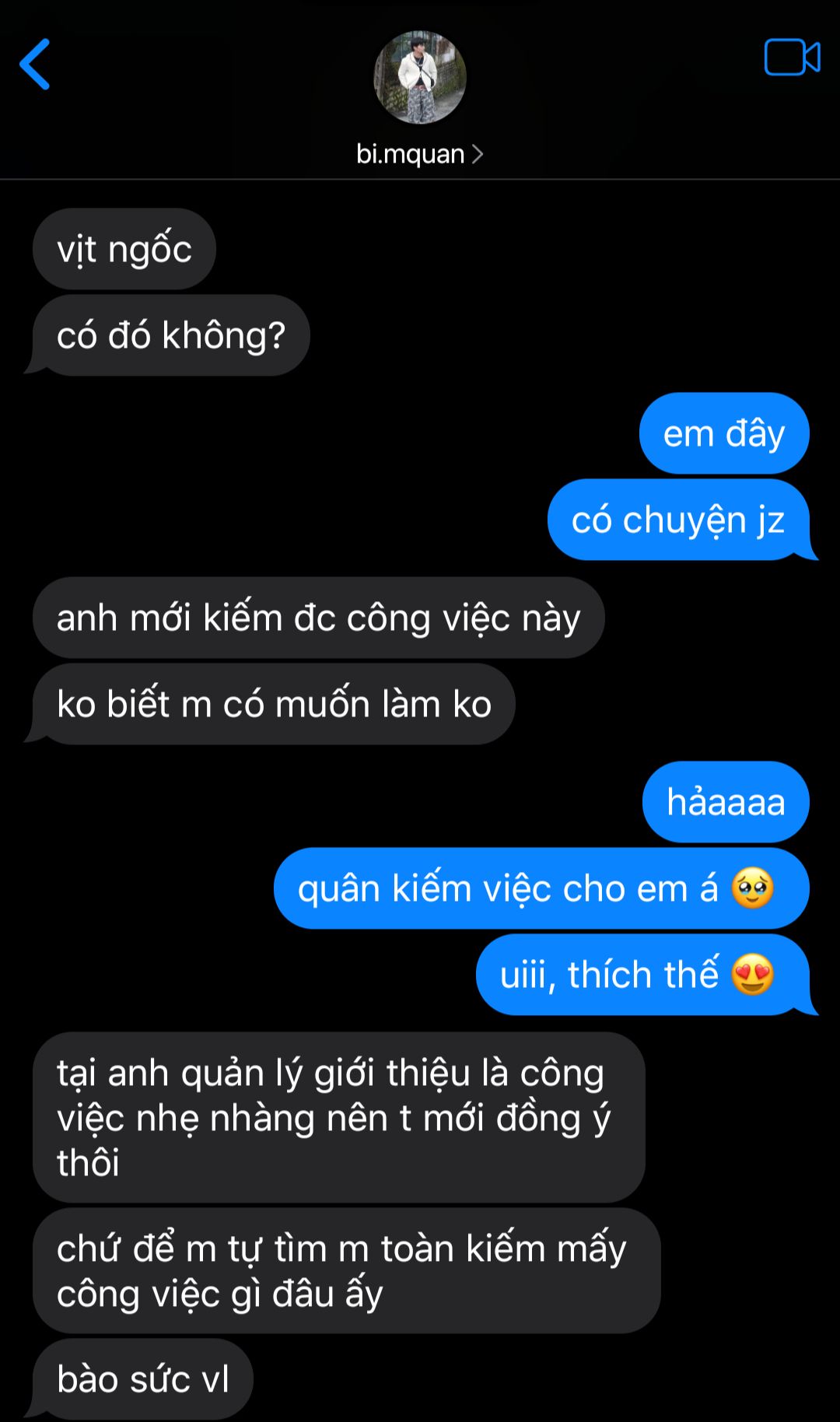840x1422 pixels.
Task: Open contact details for bi.mquan
Action: [x=419, y=154]
